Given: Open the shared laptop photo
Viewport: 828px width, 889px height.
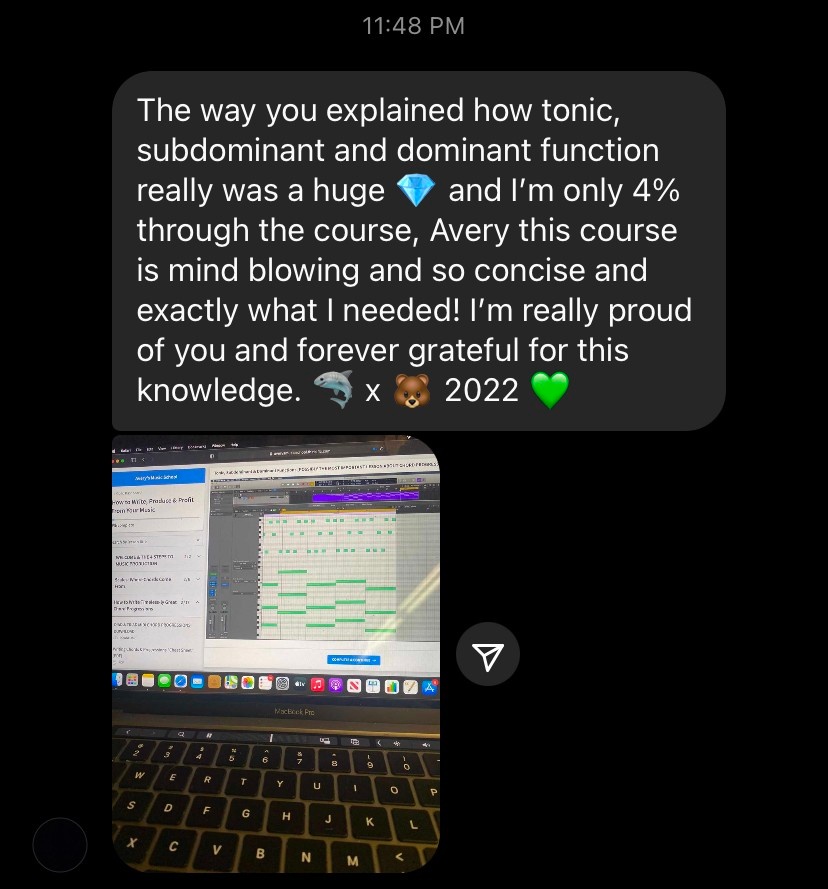Looking at the screenshot, I should (276, 654).
